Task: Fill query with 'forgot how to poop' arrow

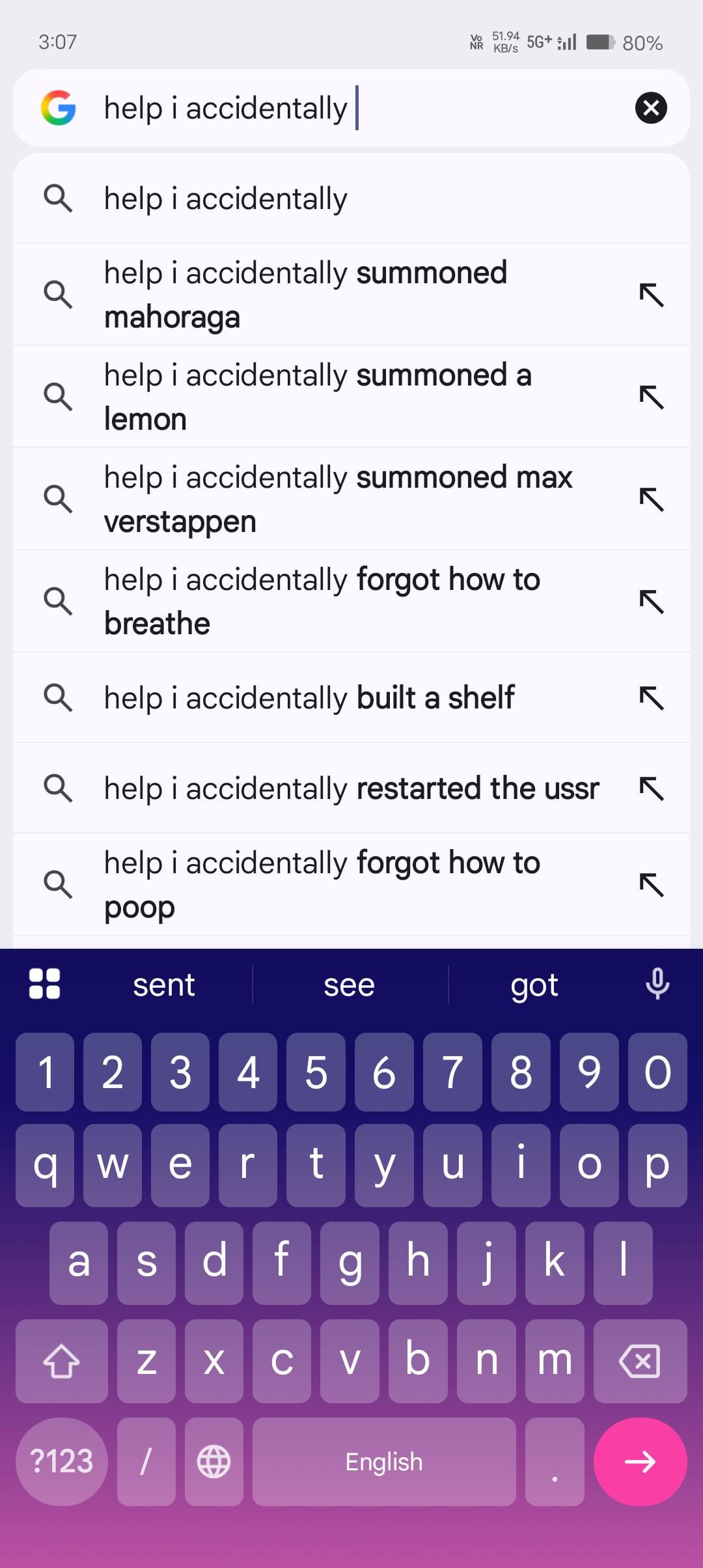Action: (x=651, y=884)
